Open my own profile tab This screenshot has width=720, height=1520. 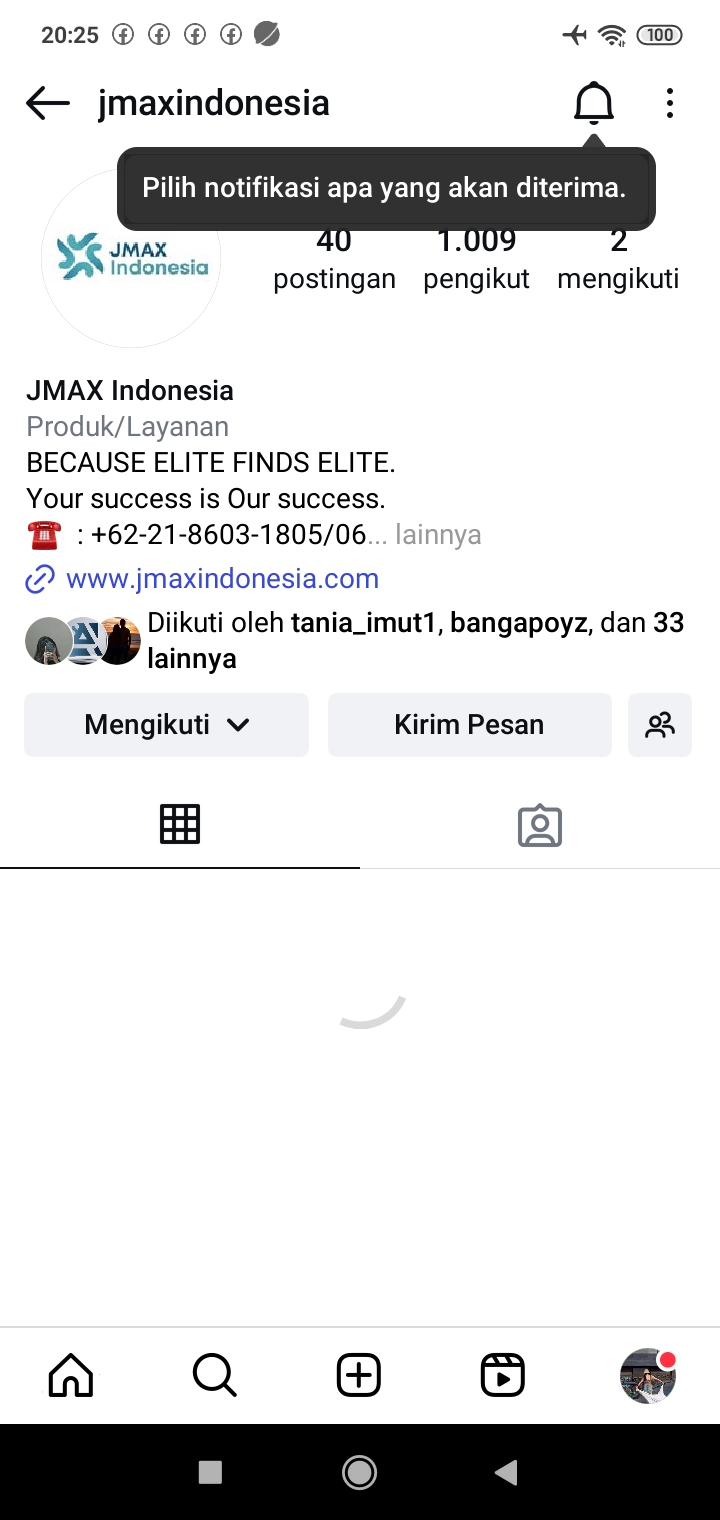(647, 1376)
